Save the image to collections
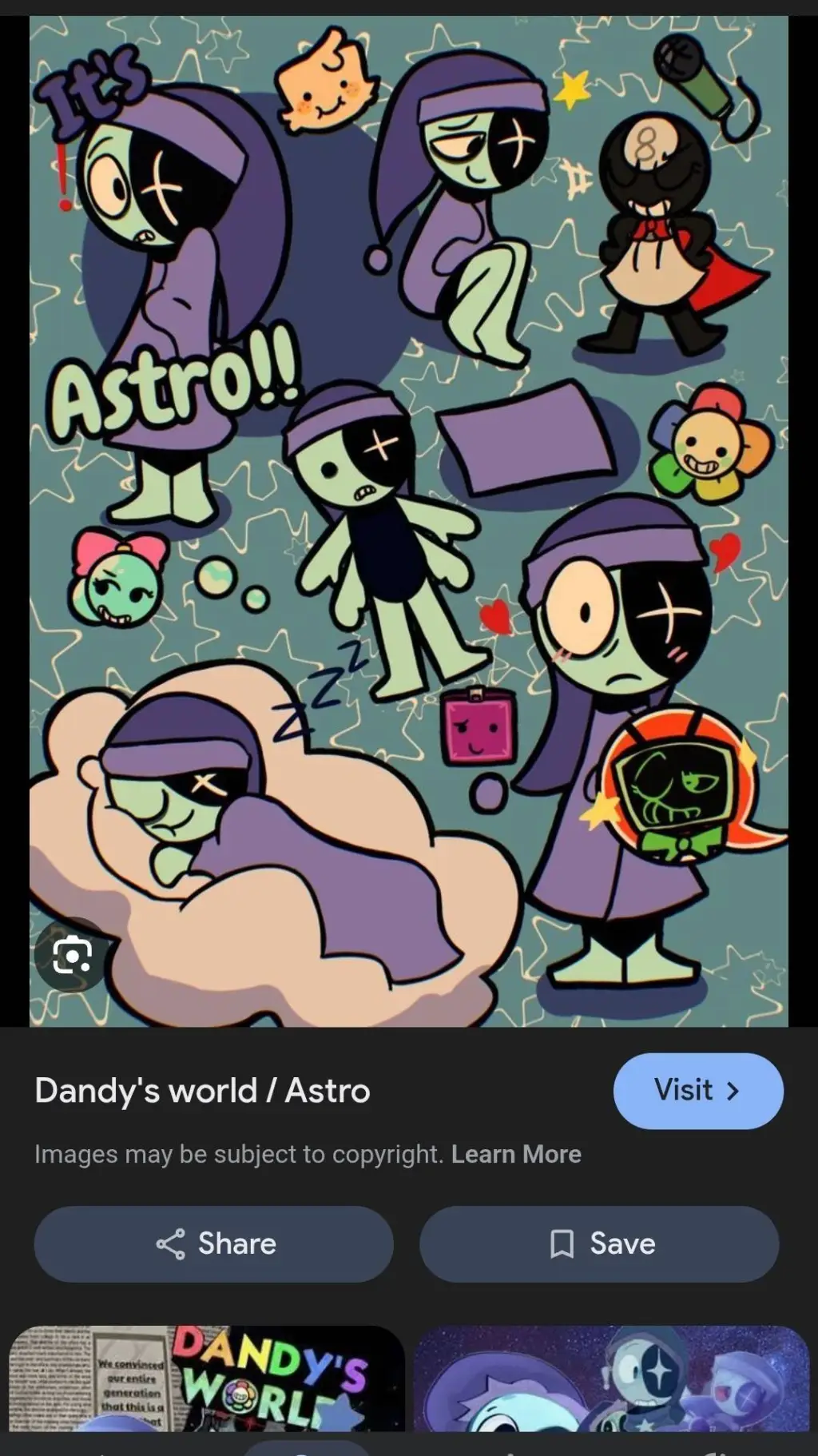818x1456 pixels. (599, 1243)
